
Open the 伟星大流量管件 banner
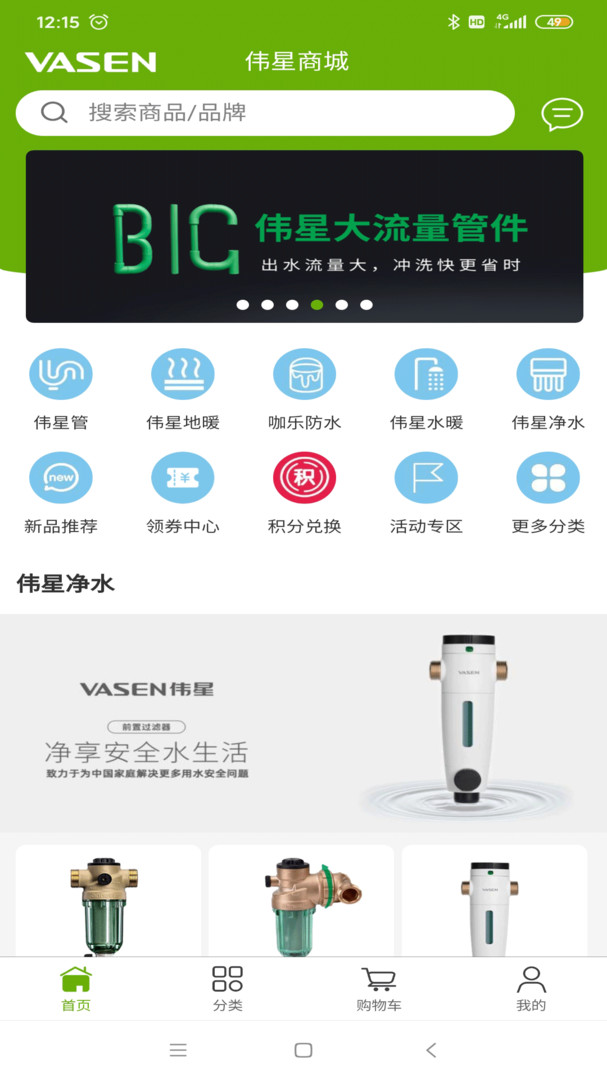[x=304, y=236]
